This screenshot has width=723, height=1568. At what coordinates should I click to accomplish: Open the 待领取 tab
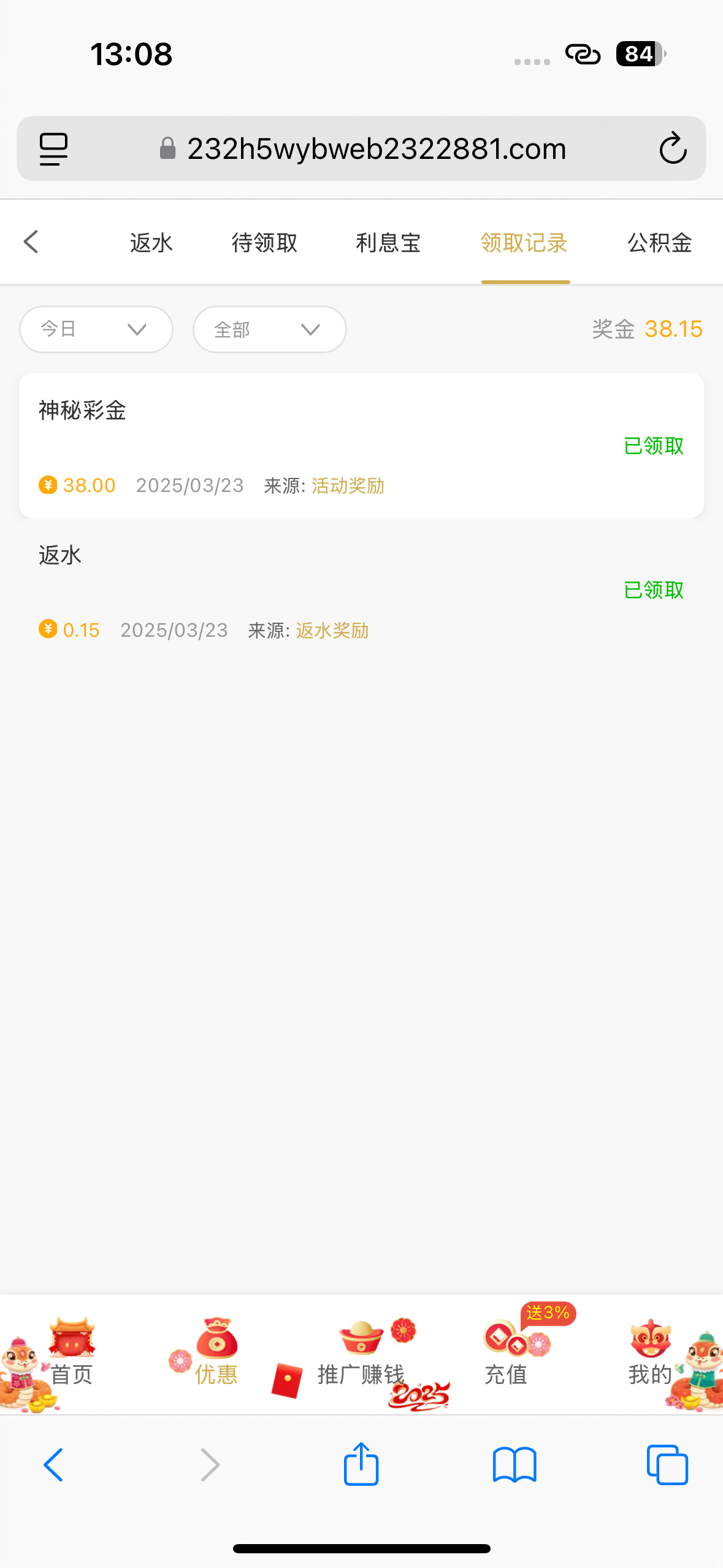point(264,243)
